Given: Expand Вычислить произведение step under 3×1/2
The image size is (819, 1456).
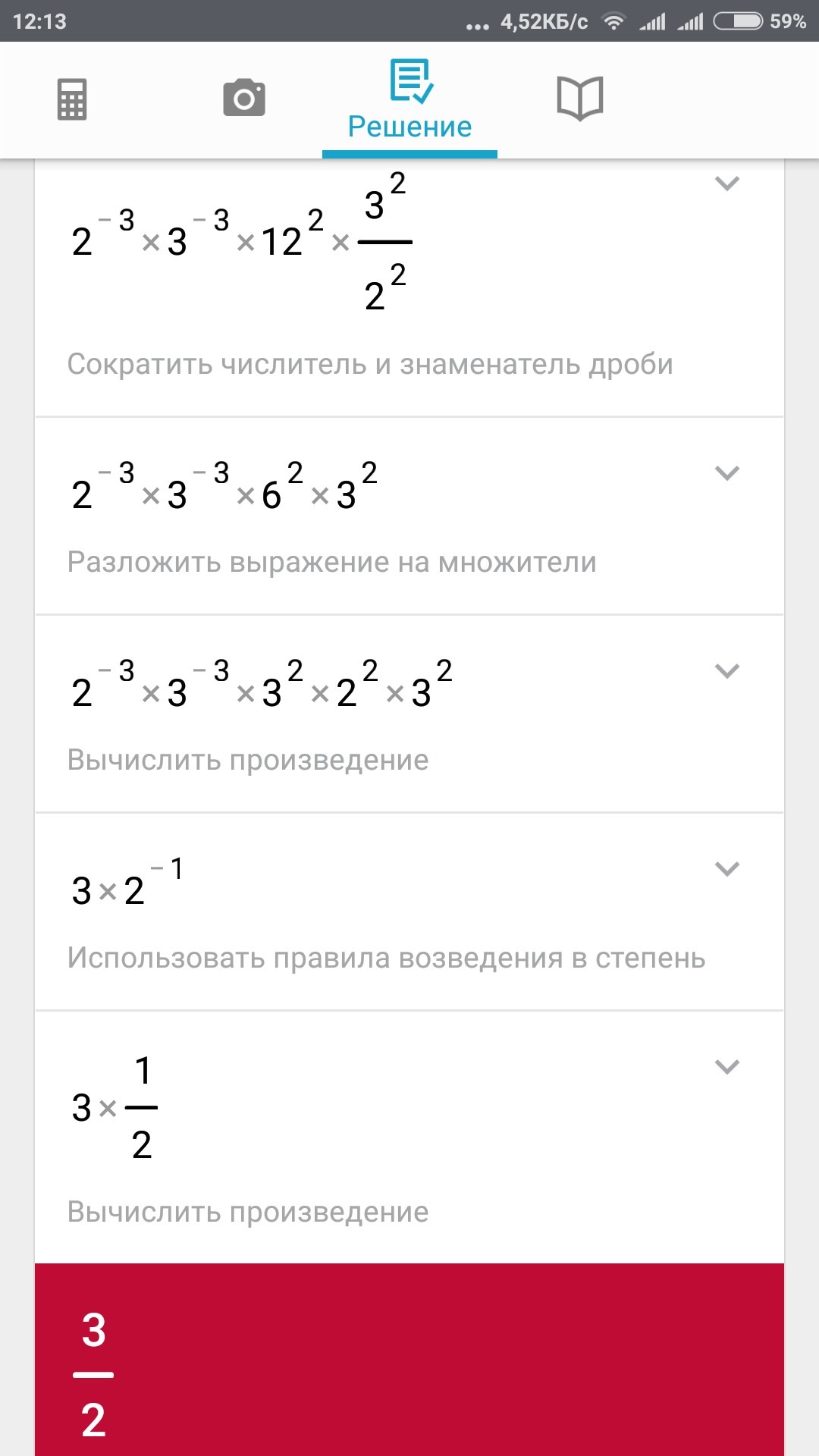Looking at the screenshot, I should coord(727,1067).
